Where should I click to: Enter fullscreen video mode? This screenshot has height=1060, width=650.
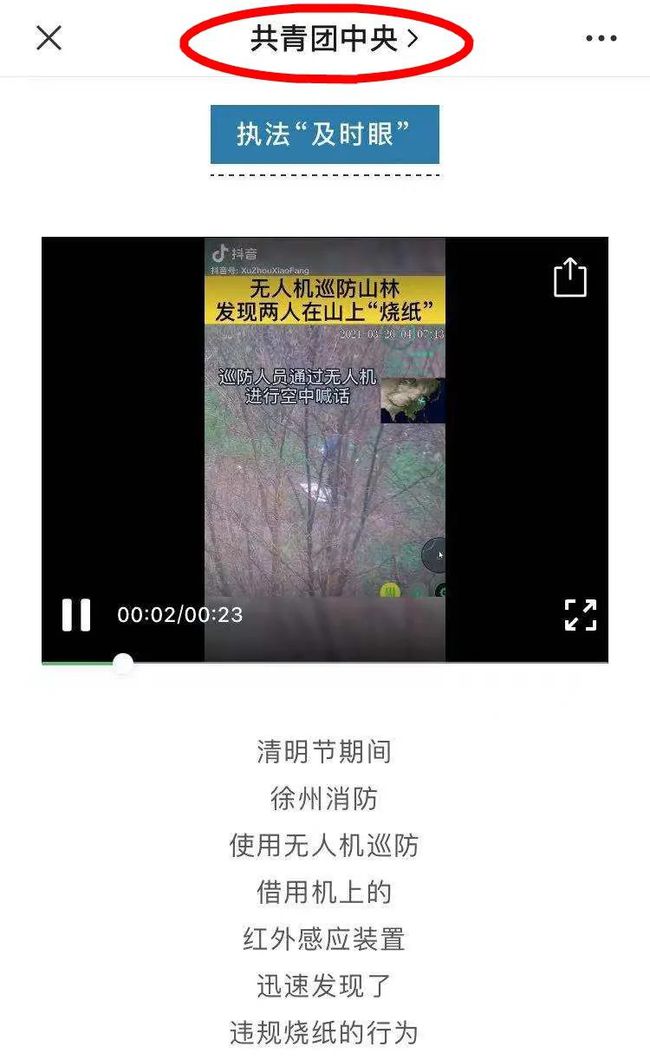pos(580,614)
